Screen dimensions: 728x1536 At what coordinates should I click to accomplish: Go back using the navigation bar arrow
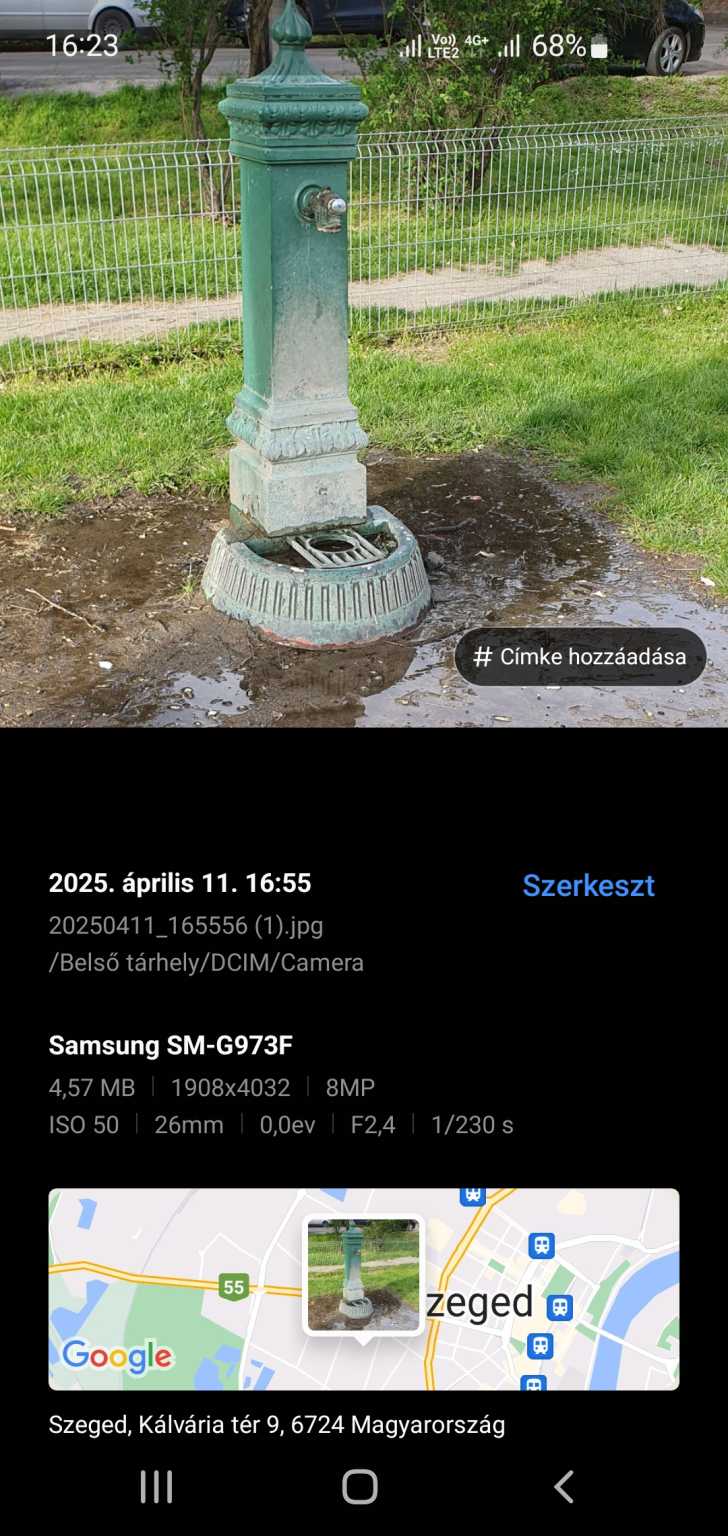[564, 1487]
